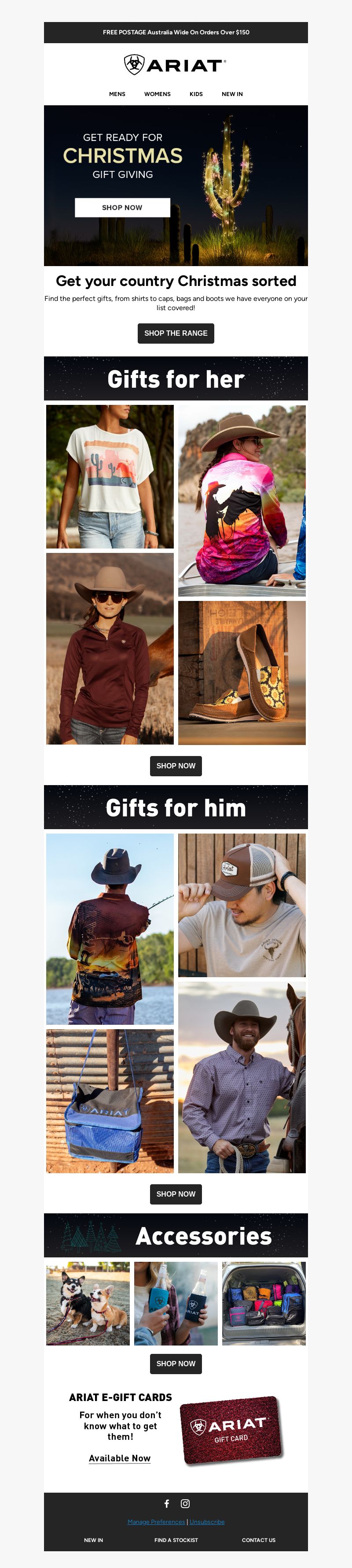The image size is (352, 1568).
Task: Tap NEW IN beside the KIDS link
Action: [231, 94]
